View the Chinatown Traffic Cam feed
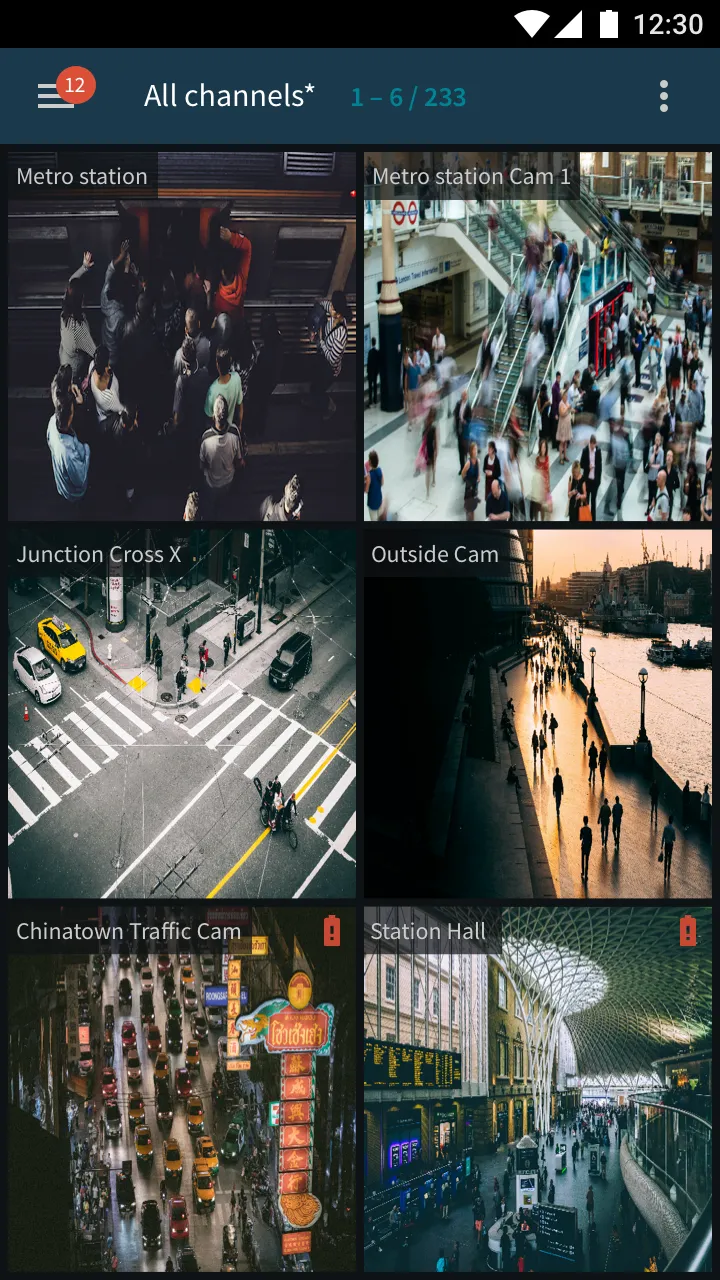 point(182,1088)
